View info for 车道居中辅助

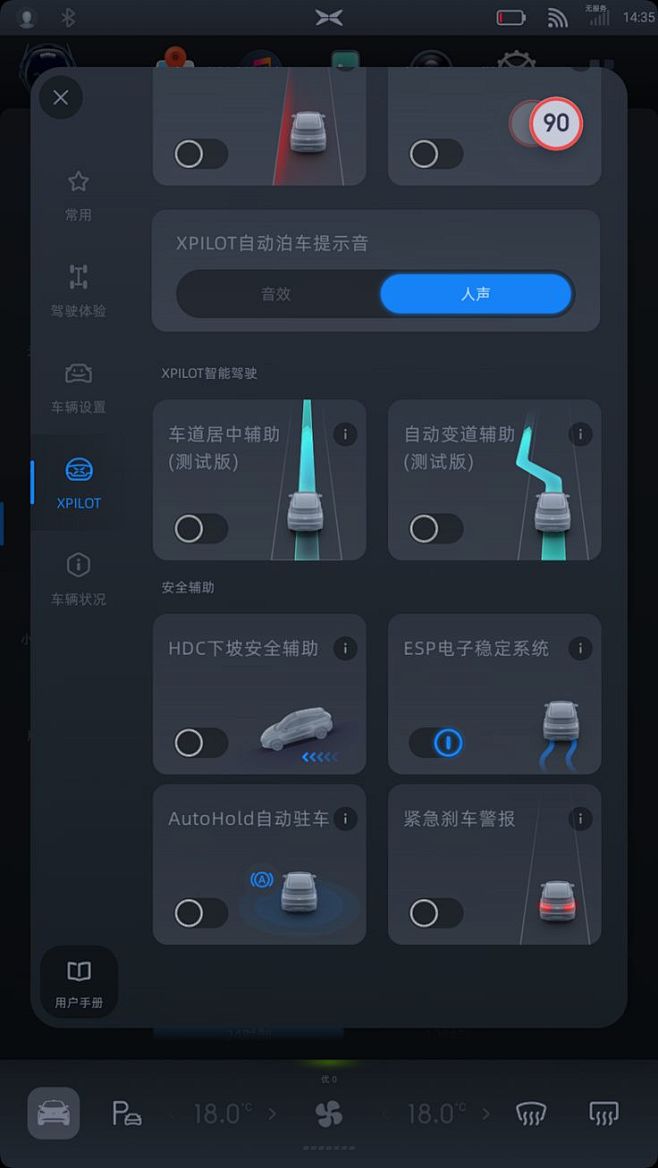pos(345,434)
